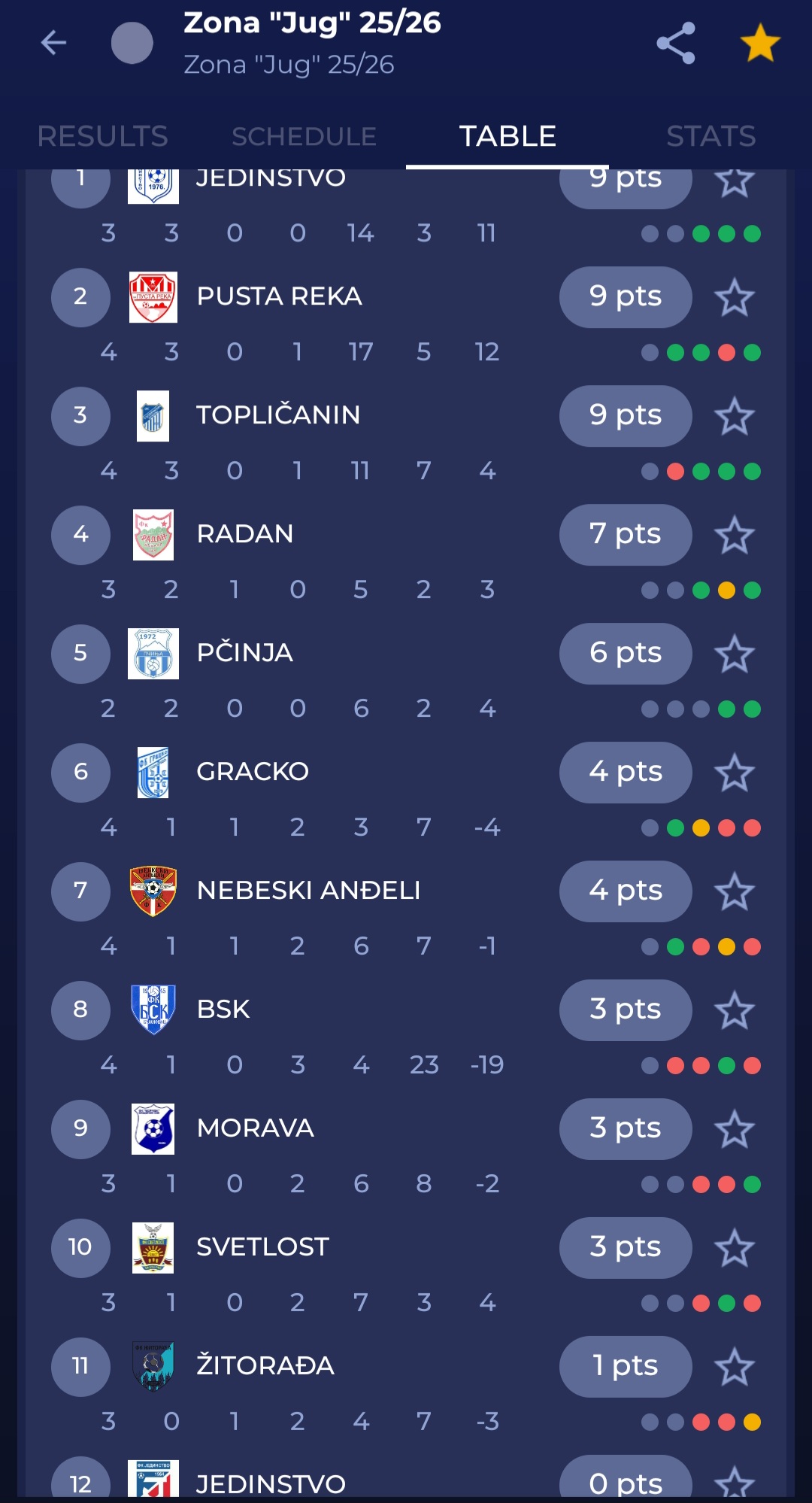Go back with the arrow icon
This screenshot has width=812, height=1503.
tap(53, 43)
